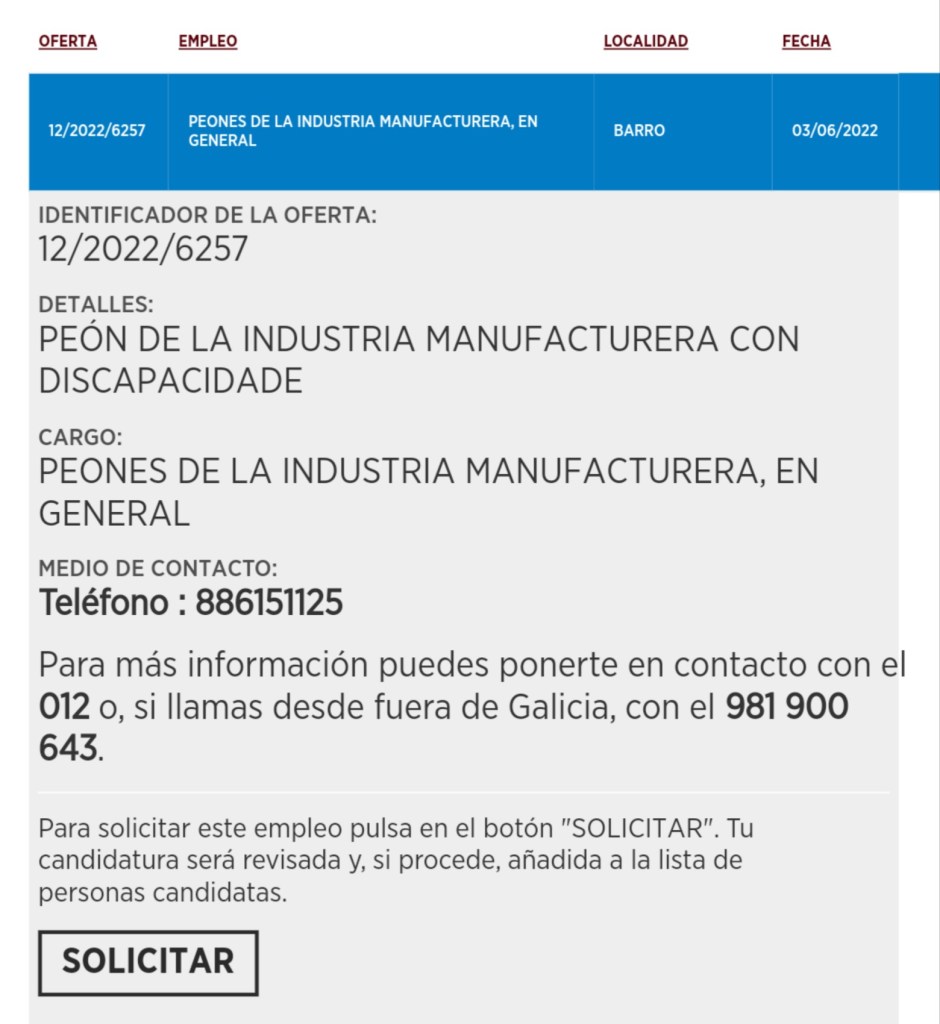Screen dimensions: 940x1024
Task: Sort listings by the FECHA column
Action: coord(806,41)
